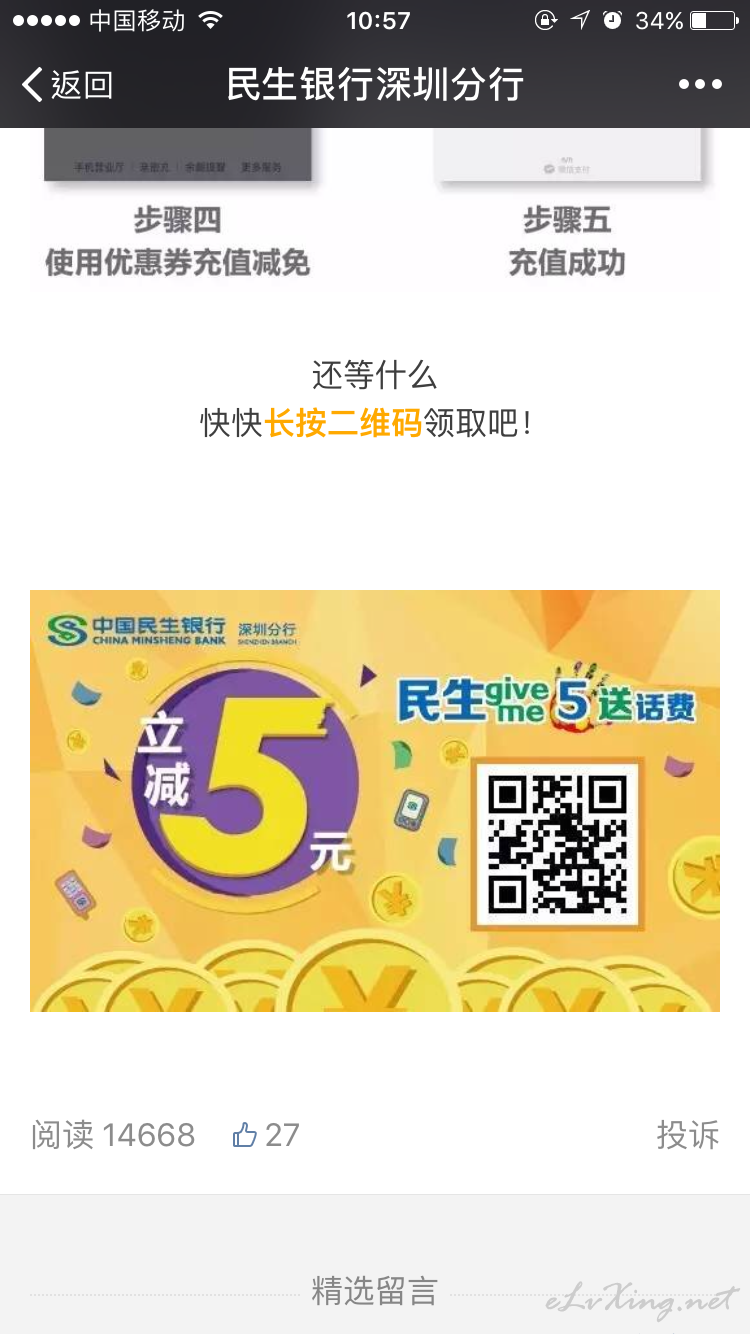Like the article with the thumbs-up icon
The image size is (750, 1334).
[x=245, y=1135]
